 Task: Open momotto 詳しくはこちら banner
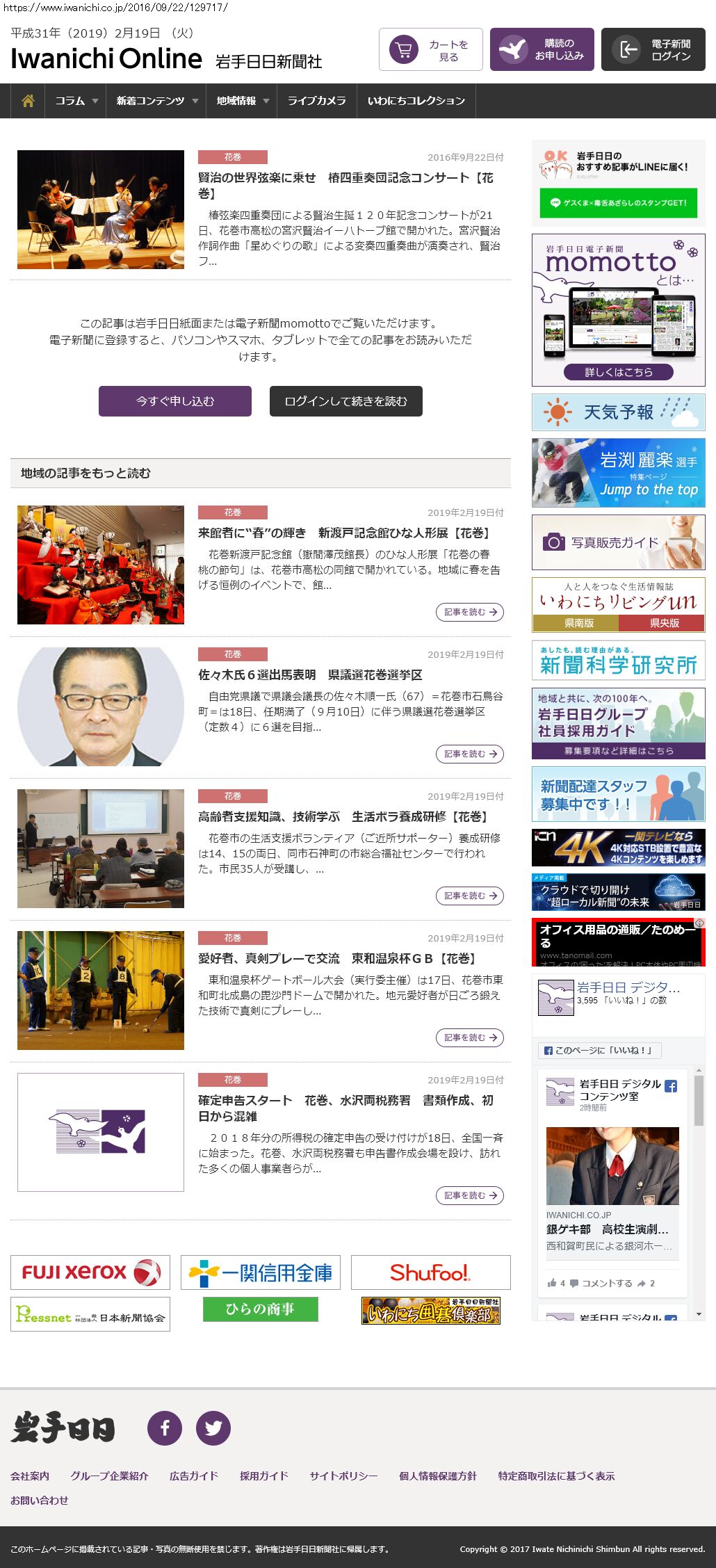point(618,372)
